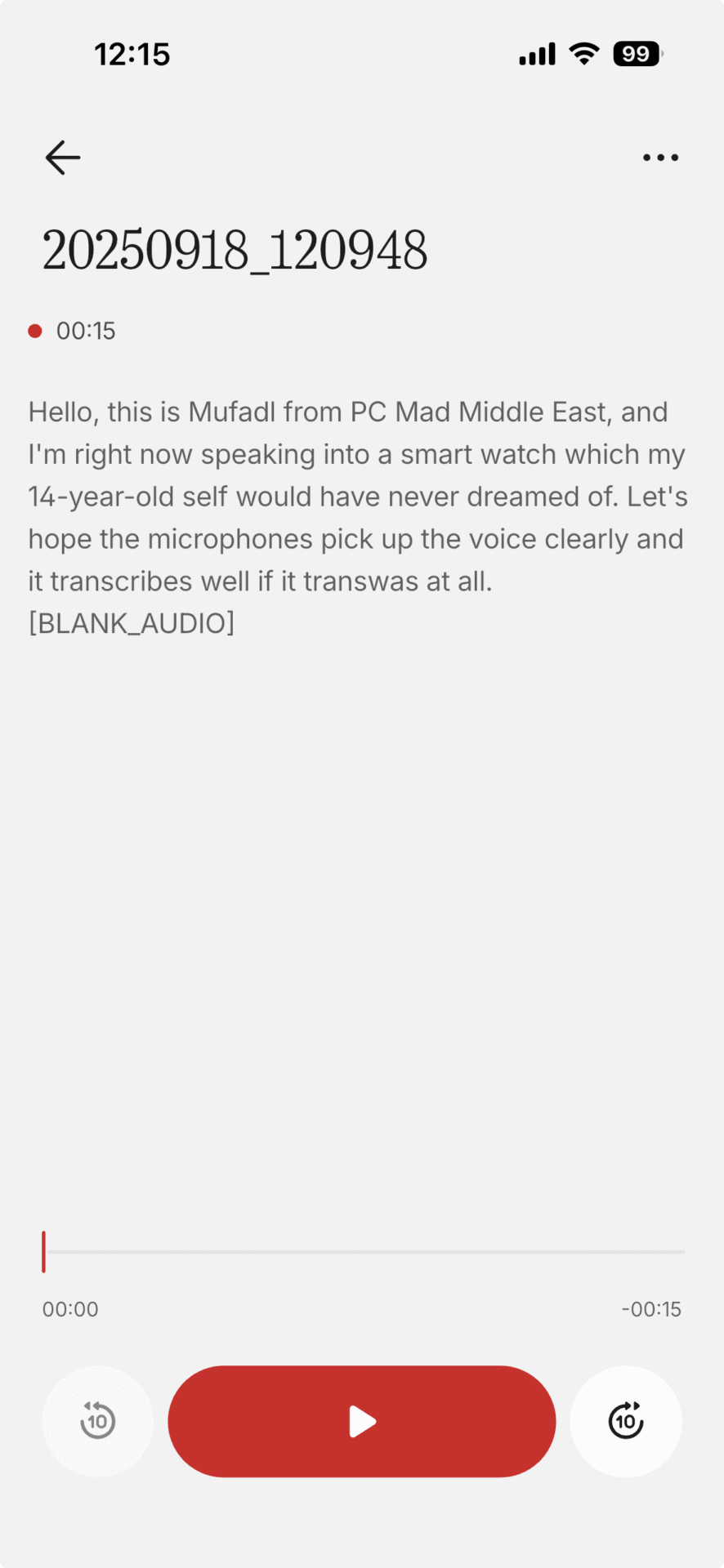724x1568 pixels.
Task: Open the three-dot overflow menu
Action: 660,158
